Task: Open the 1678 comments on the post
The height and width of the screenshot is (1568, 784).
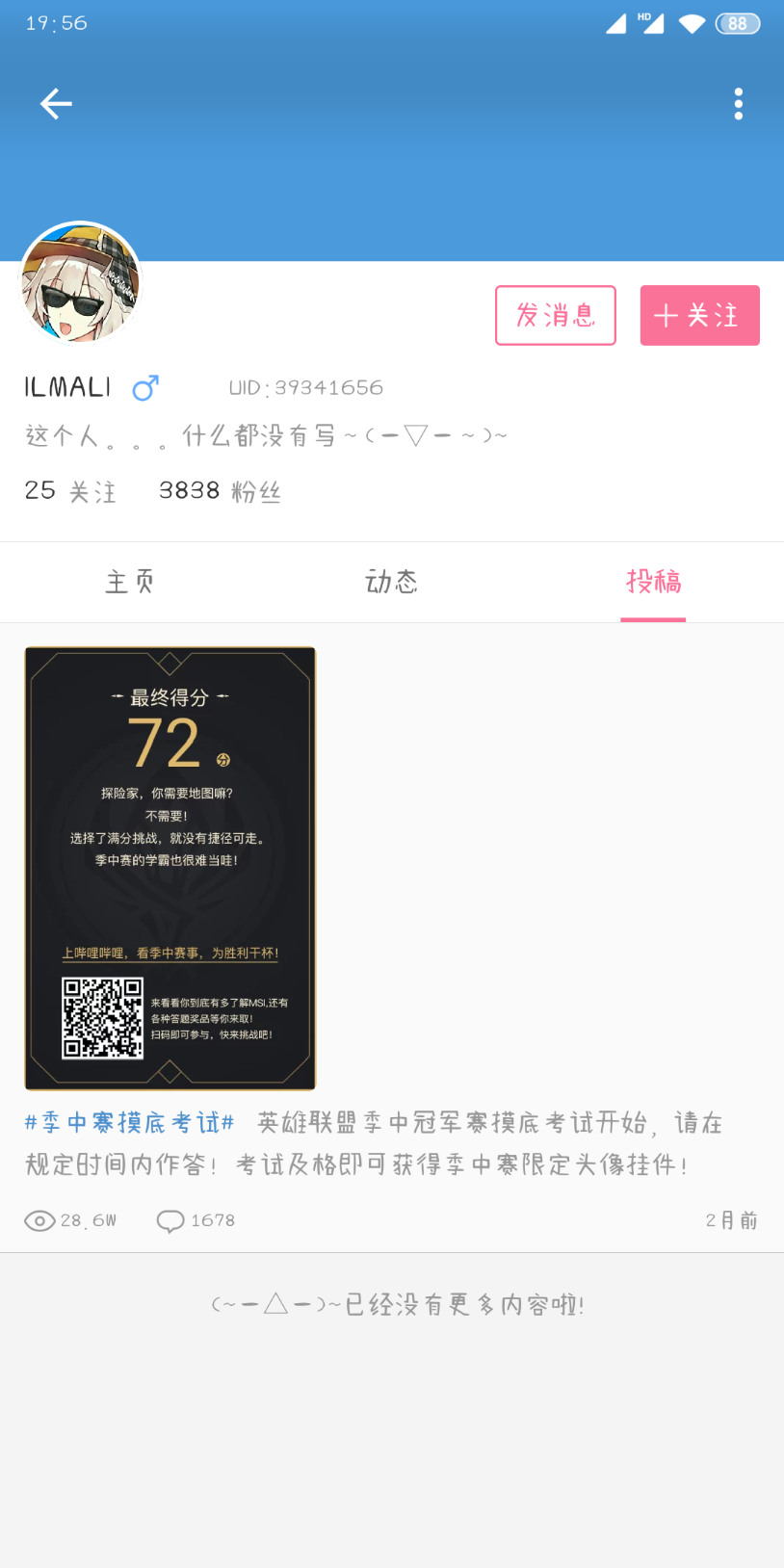Action: (196, 1220)
